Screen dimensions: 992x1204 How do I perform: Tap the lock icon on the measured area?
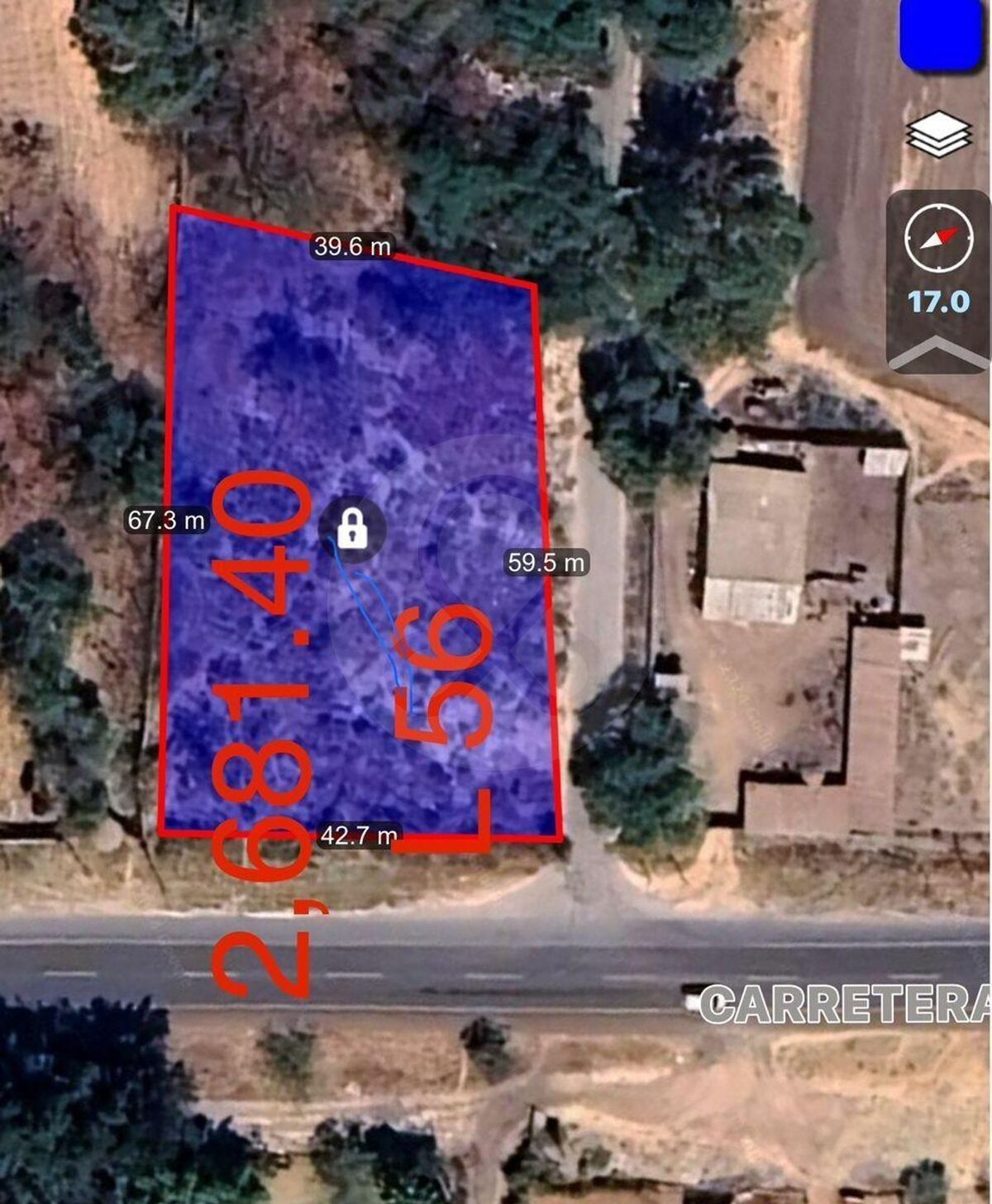352,527
